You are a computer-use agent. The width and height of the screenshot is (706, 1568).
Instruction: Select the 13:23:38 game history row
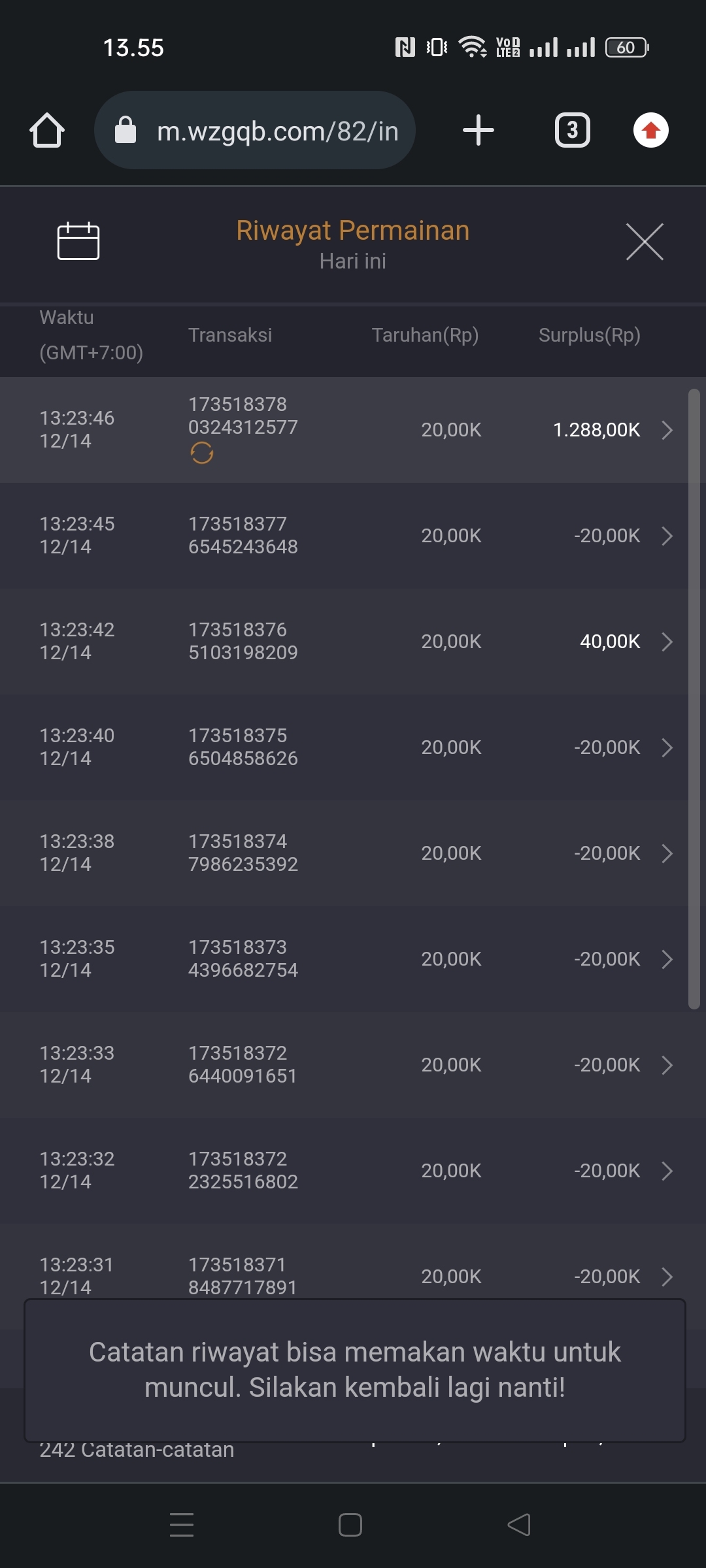(353, 853)
